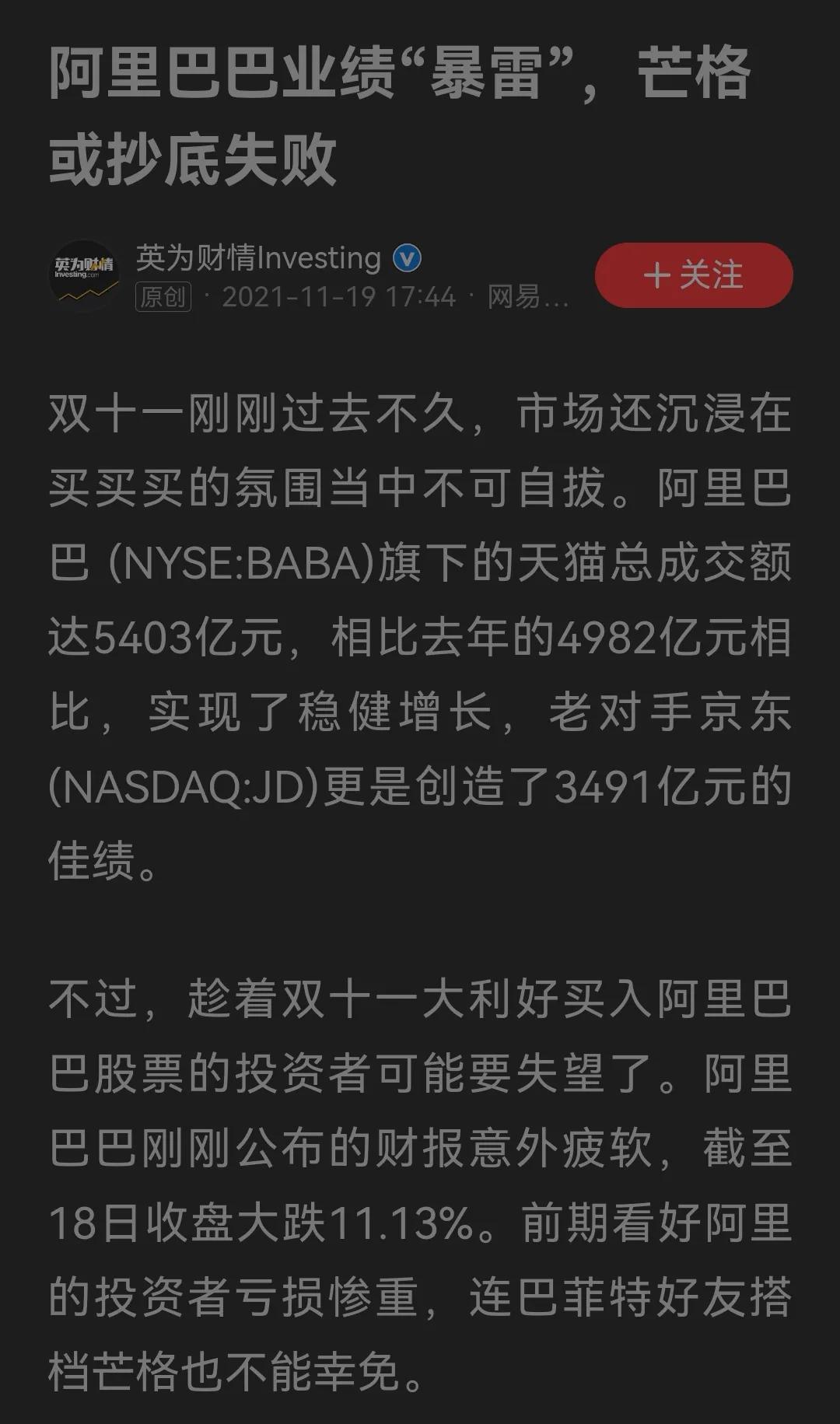This screenshot has width=840, height=1424.
Task: Click the blue verified badge next to Investing
Action: click(x=405, y=259)
